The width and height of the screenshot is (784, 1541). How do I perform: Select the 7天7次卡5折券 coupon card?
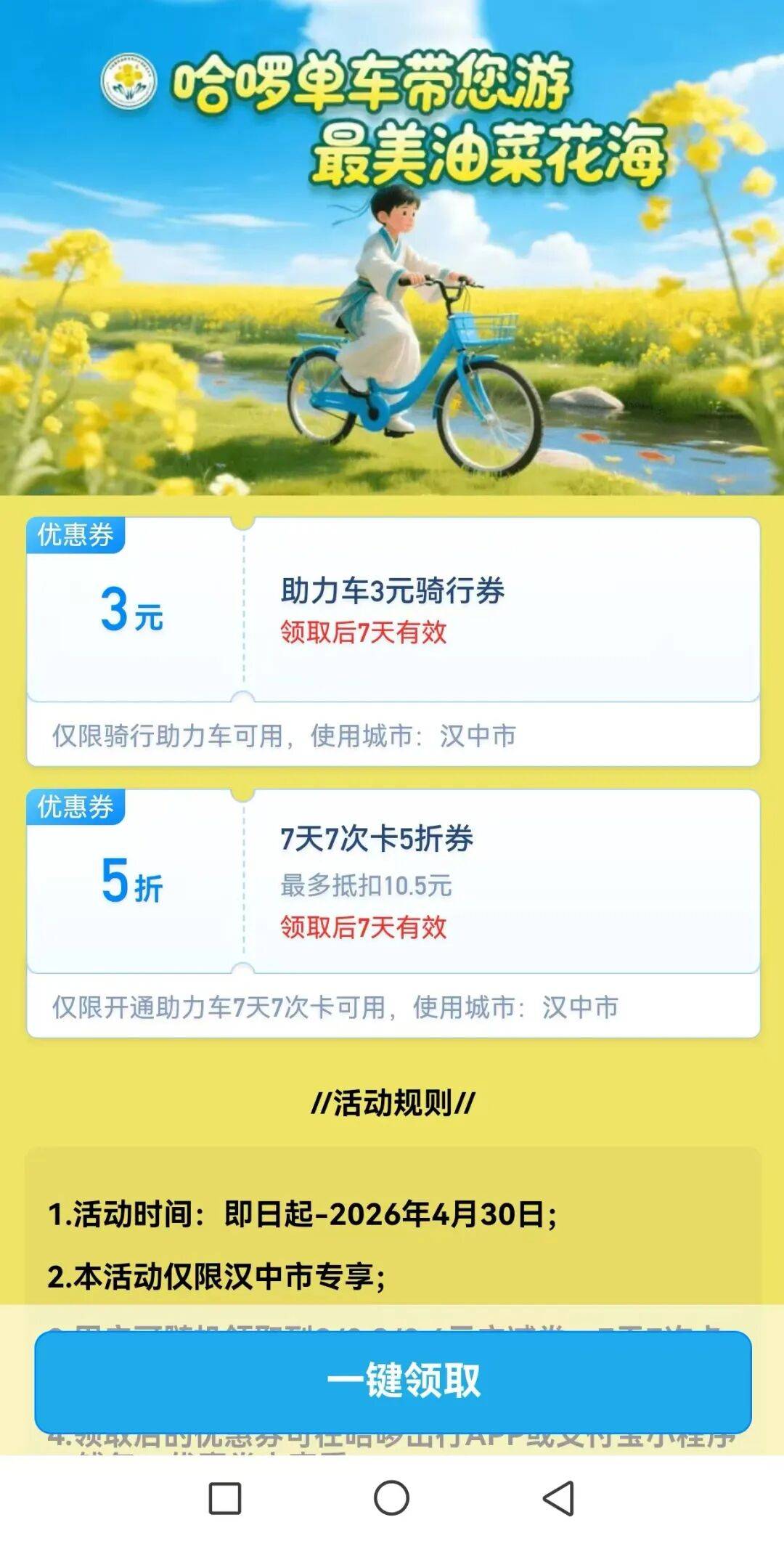click(x=393, y=882)
